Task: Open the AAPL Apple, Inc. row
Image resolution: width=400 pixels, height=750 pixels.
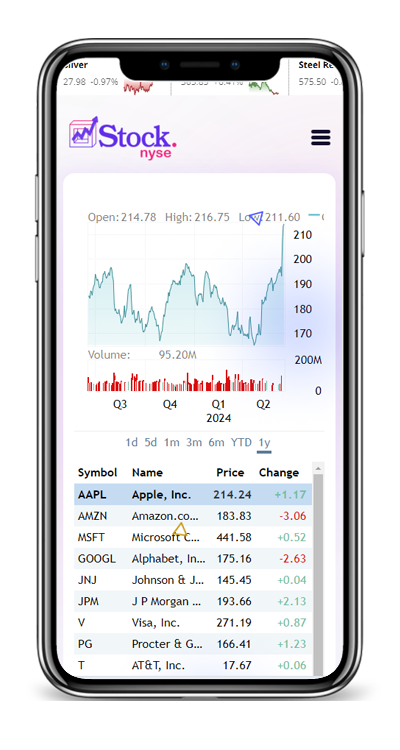Action: click(193, 495)
